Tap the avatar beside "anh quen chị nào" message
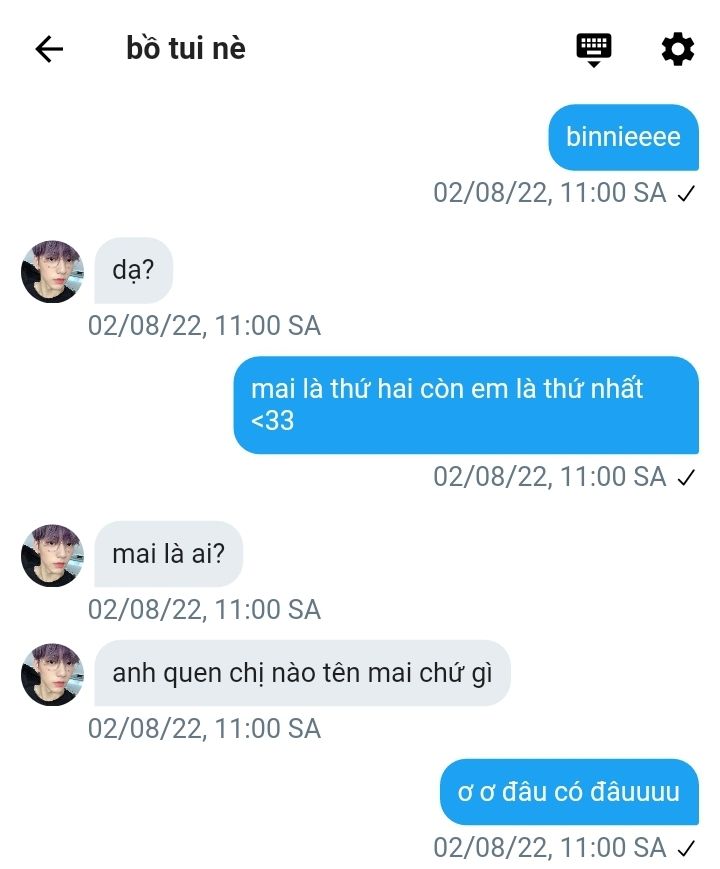Viewport: 720px width, 869px height. (52, 674)
